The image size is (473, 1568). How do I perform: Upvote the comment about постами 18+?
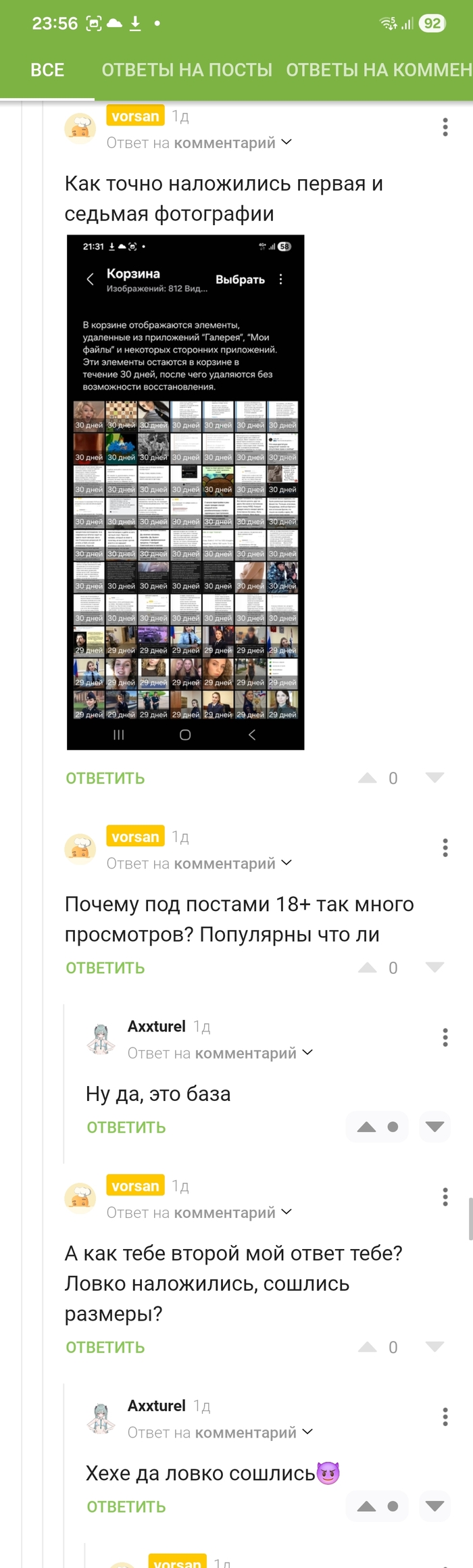(x=368, y=968)
